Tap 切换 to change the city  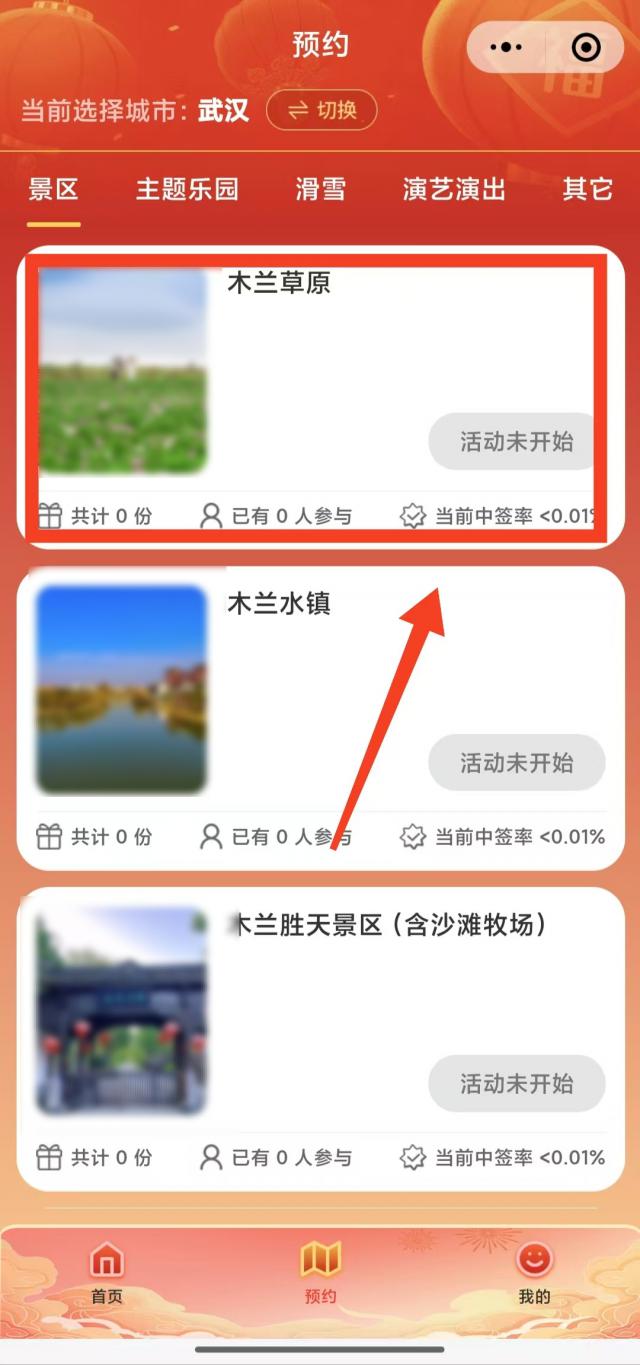click(322, 110)
